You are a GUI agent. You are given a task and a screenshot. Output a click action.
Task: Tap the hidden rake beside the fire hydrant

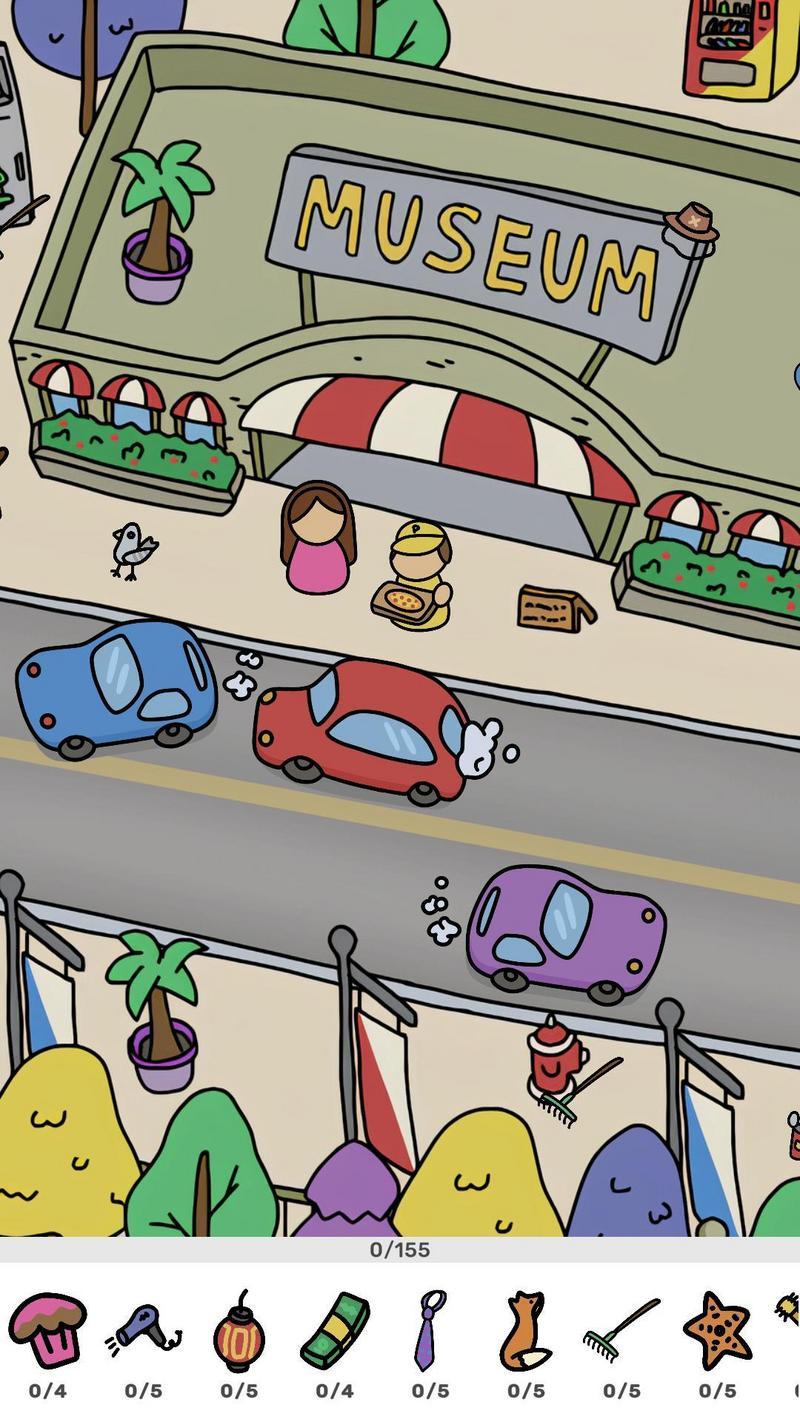click(x=580, y=1092)
